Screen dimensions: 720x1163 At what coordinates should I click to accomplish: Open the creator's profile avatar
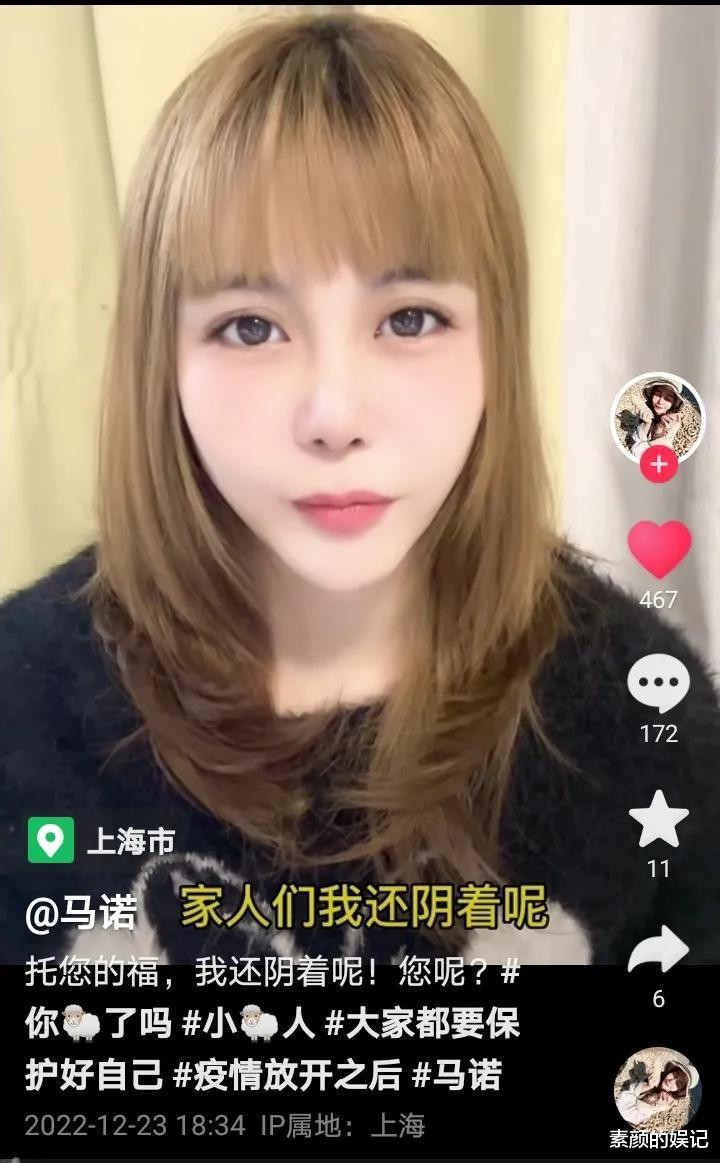[x=657, y=419]
